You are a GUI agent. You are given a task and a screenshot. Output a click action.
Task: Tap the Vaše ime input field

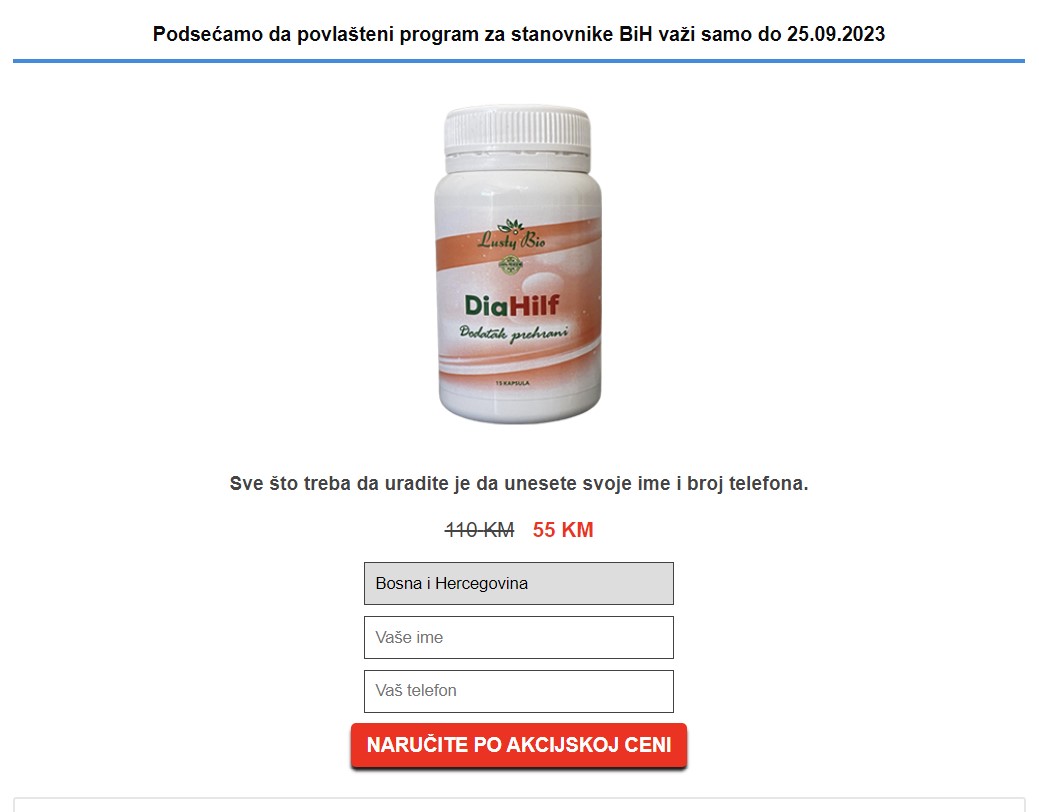(518, 637)
